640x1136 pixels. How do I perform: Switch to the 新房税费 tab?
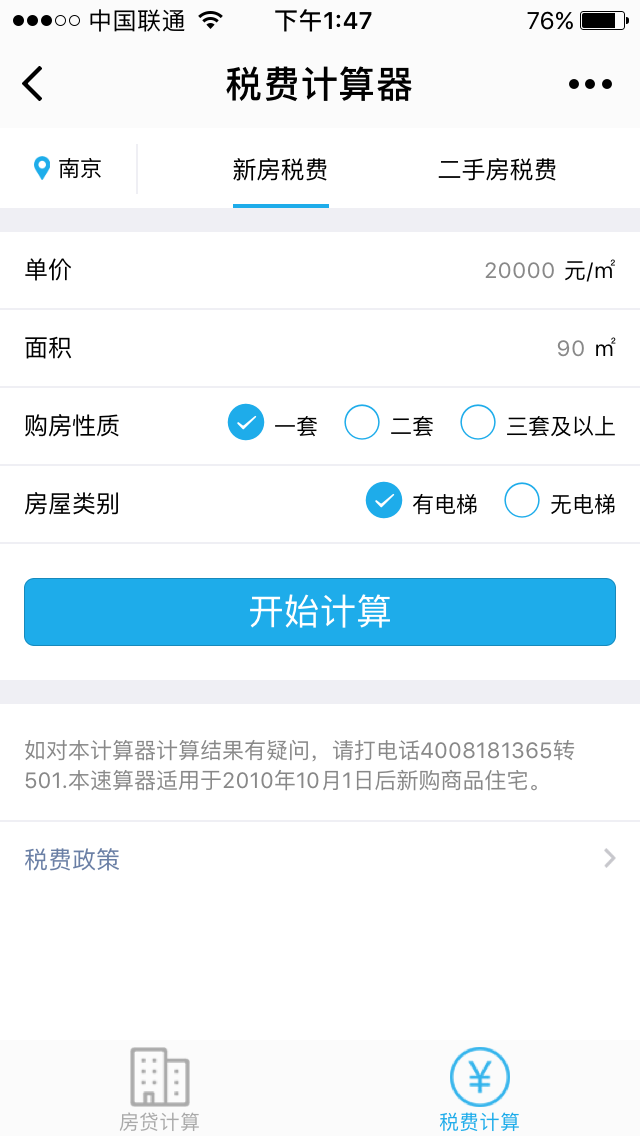pos(280,170)
